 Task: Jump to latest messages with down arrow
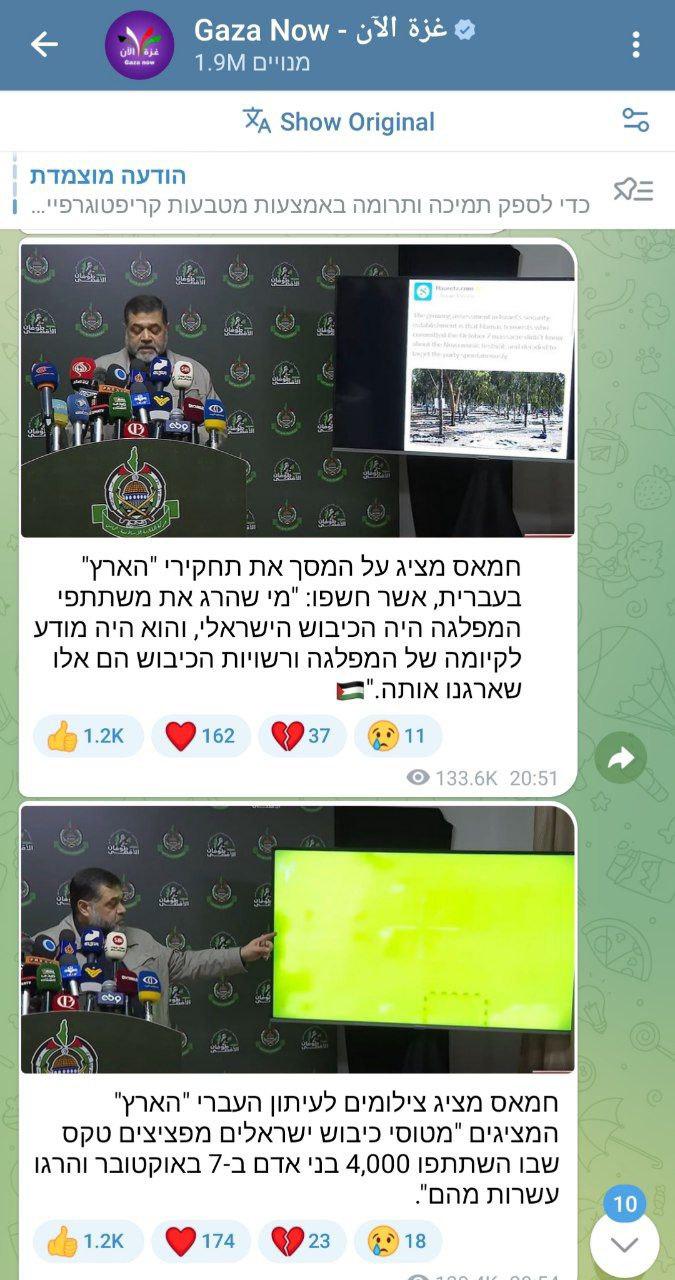624,1244
